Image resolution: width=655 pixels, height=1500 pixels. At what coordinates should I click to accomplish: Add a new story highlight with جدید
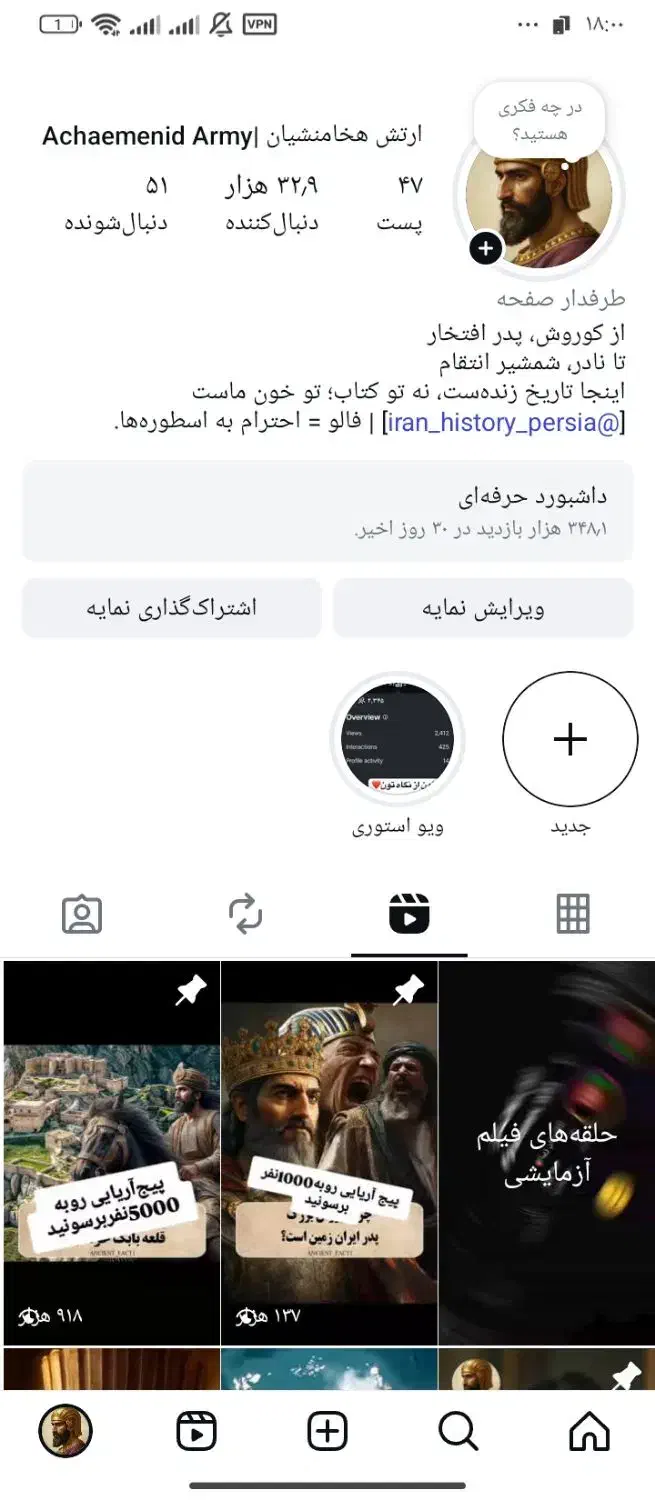coord(570,739)
